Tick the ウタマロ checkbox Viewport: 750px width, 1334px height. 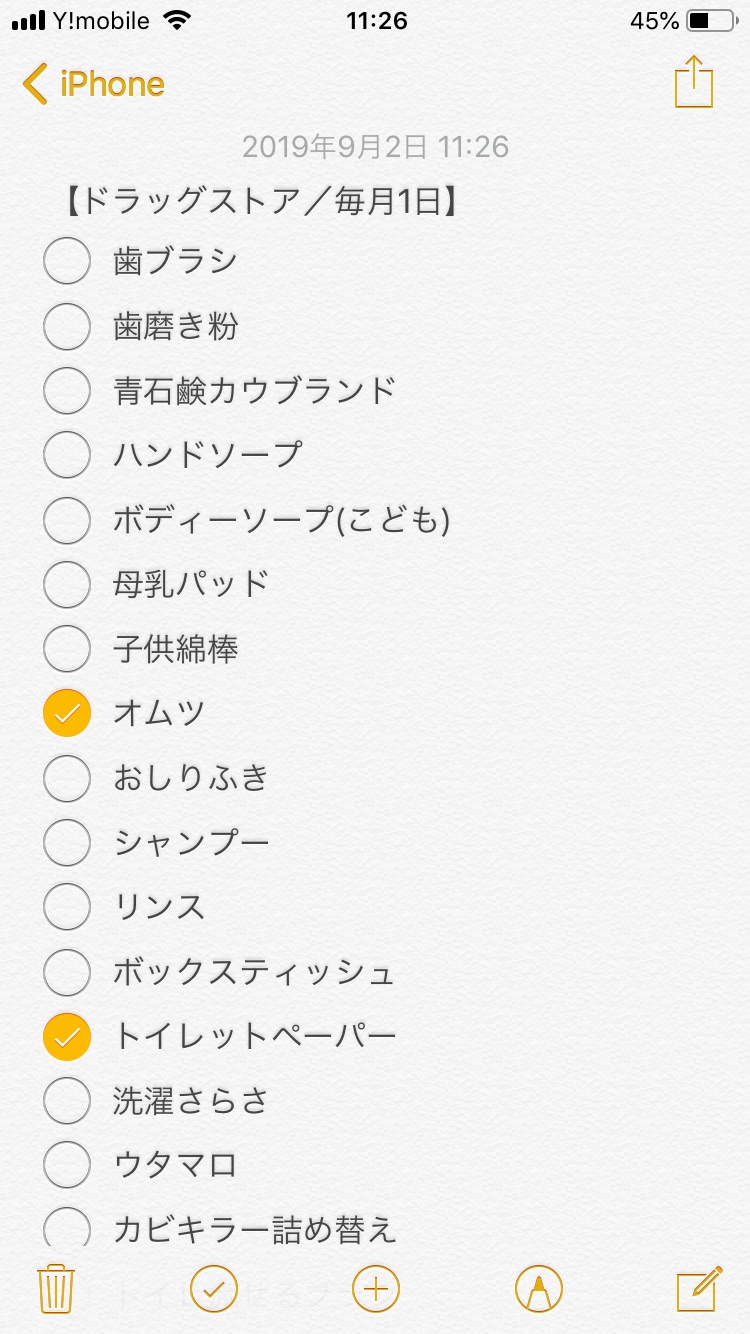click(67, 1165)
